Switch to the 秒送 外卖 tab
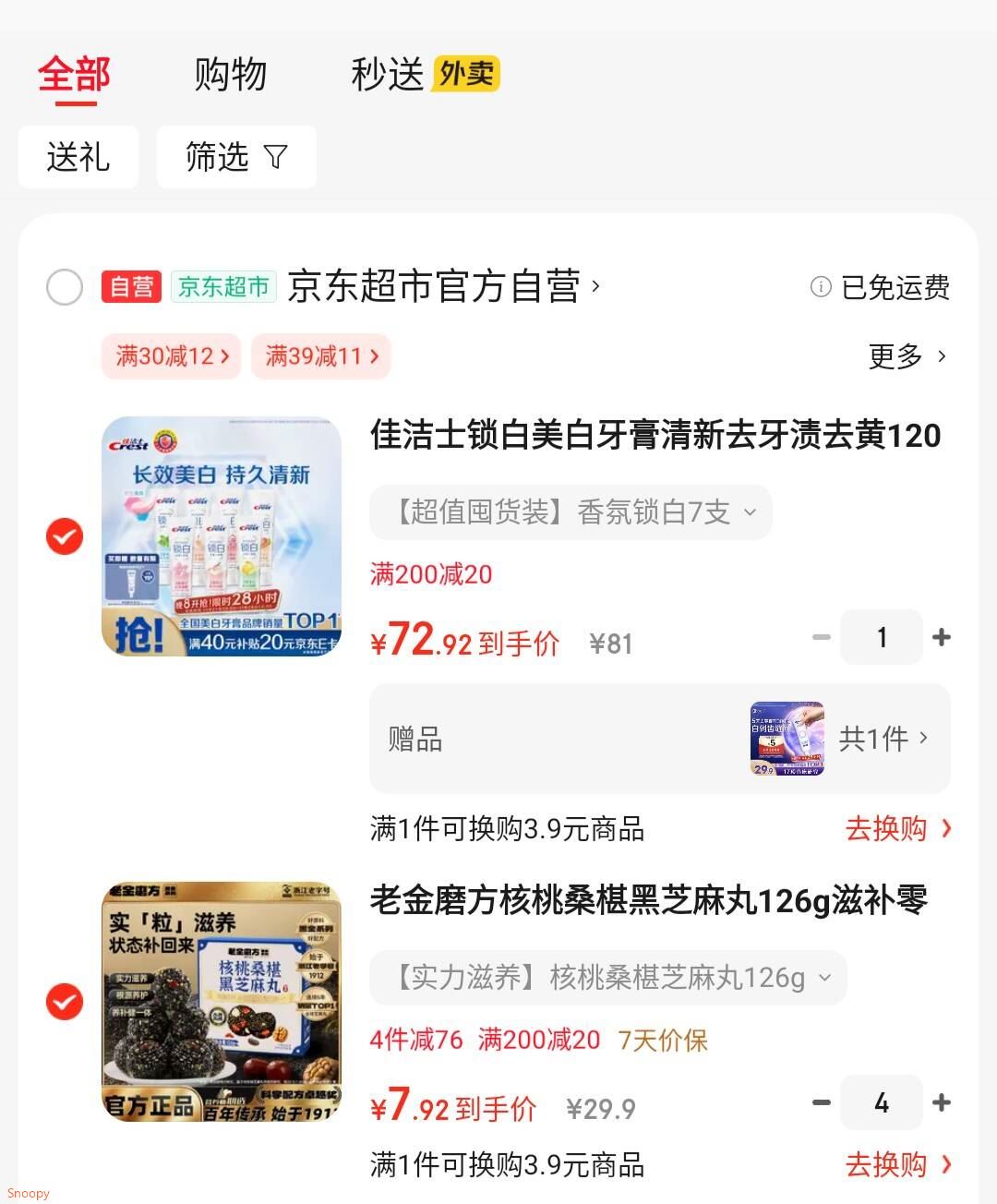 [x=424, y=75]
